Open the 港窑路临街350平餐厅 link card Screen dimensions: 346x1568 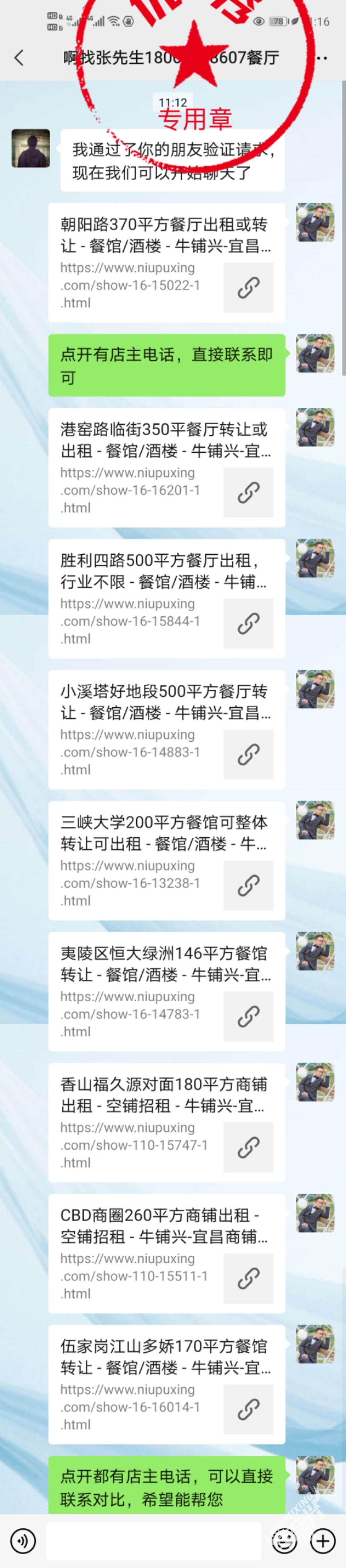point(166,467)
